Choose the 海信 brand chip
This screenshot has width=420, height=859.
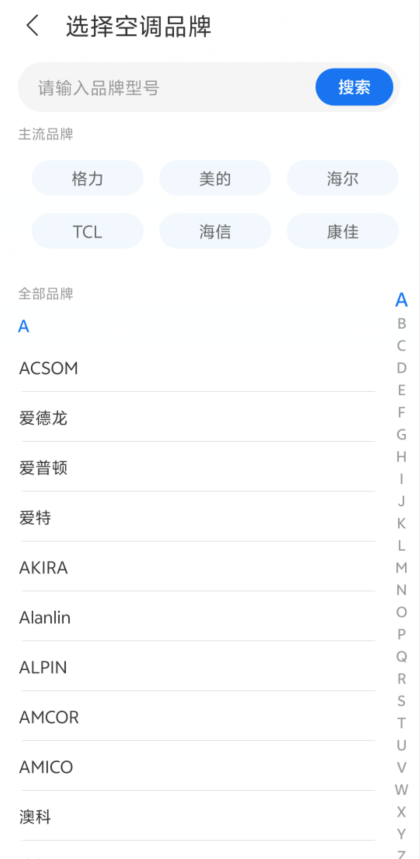215,231
